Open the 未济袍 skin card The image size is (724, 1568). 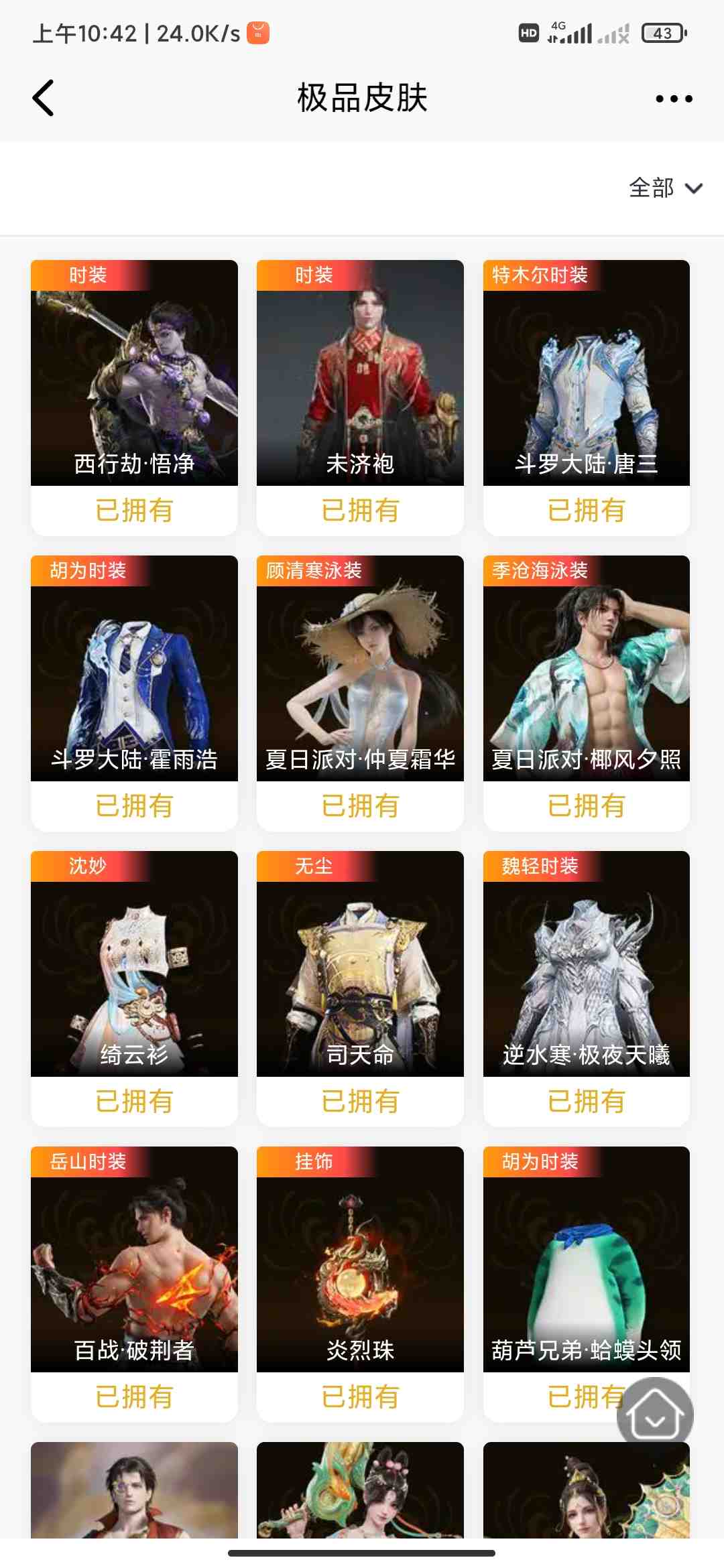pyautogui.click(x=360, y=375)
